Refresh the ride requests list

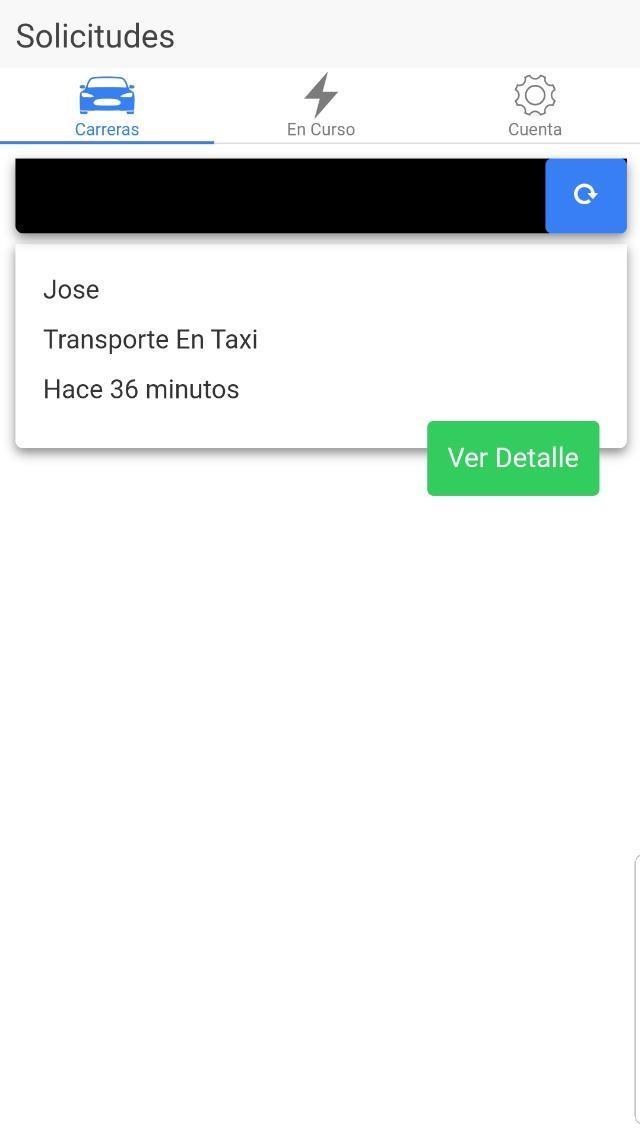coord(586,195)
